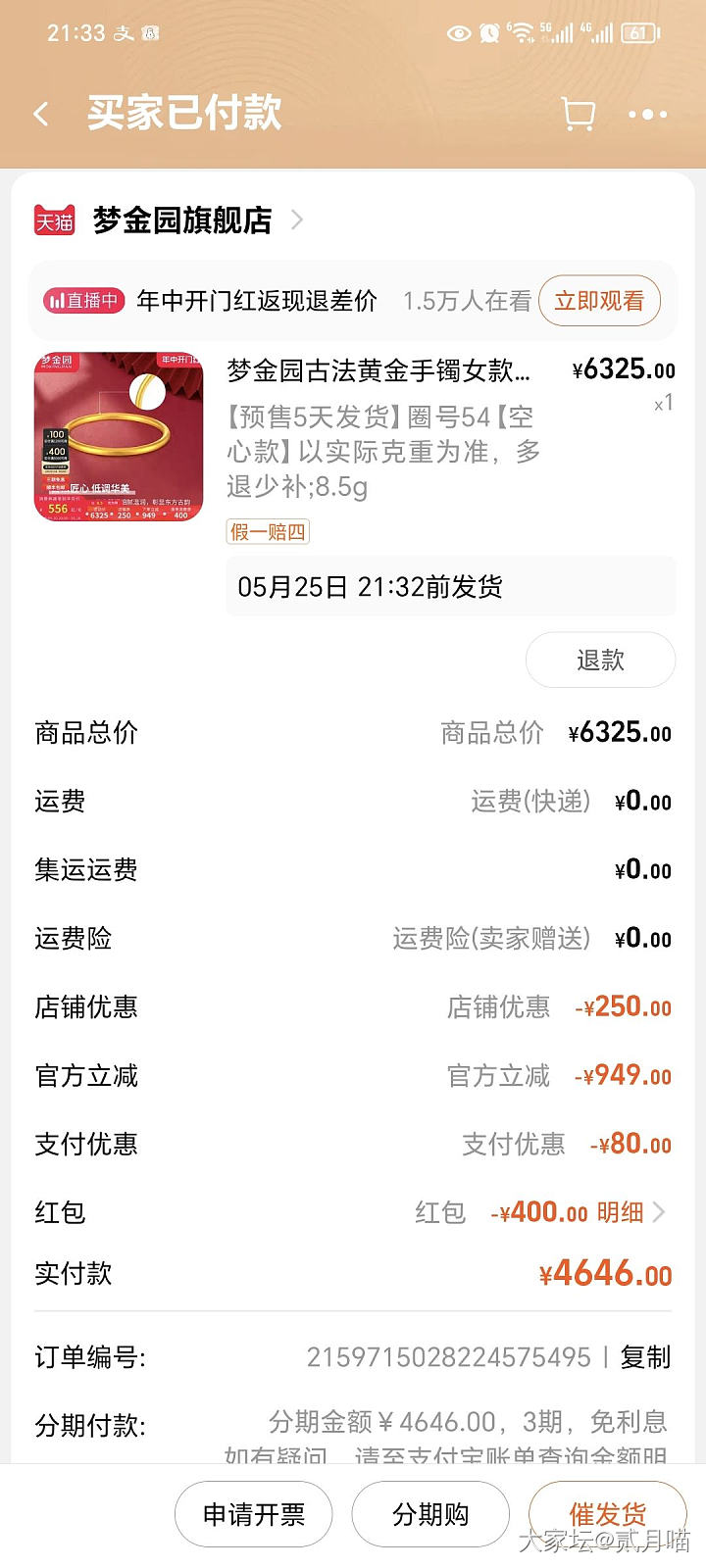706x1568 pixels.
Task: Tap 申请开票 to request an invoice
Action: tap(254, 1514)
